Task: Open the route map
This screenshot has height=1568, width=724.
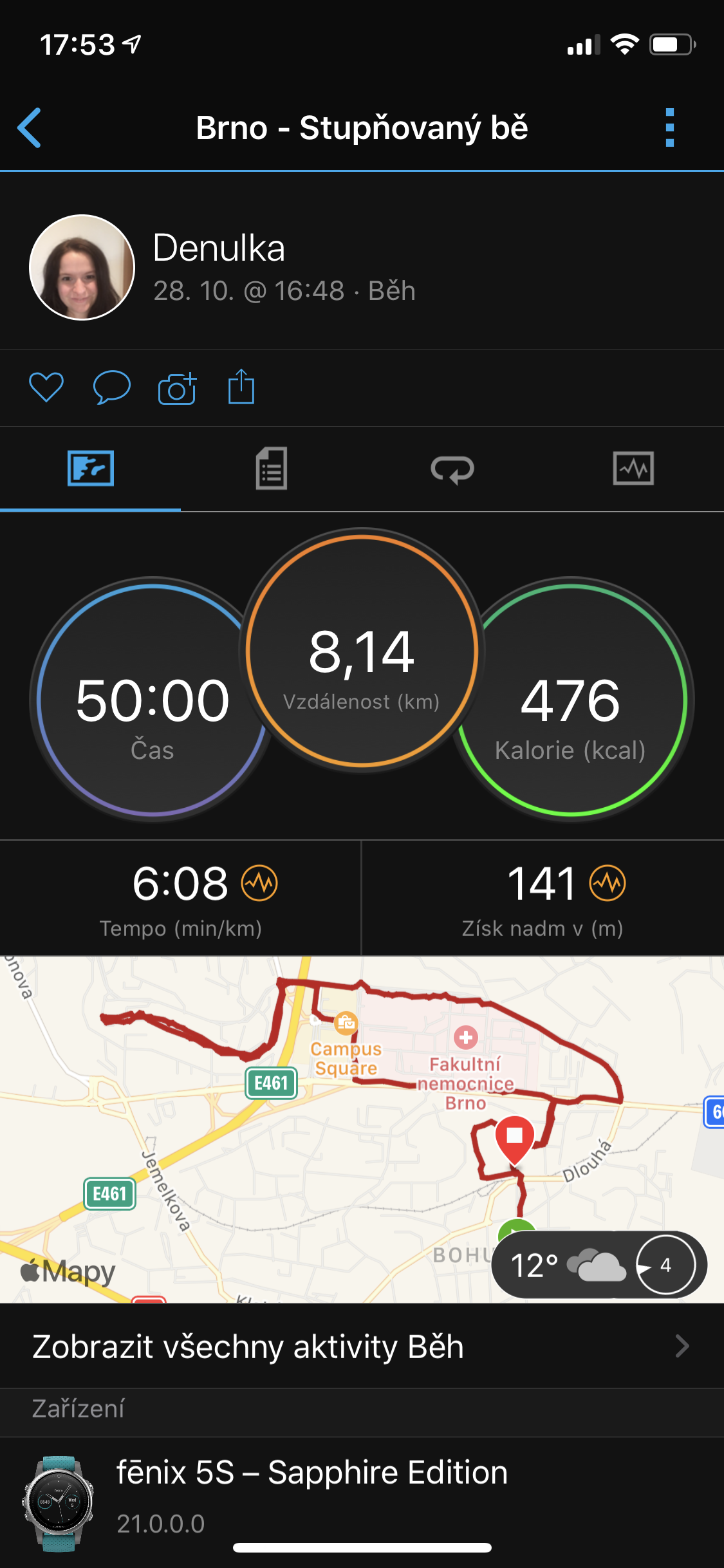Action: (362, 1130)
